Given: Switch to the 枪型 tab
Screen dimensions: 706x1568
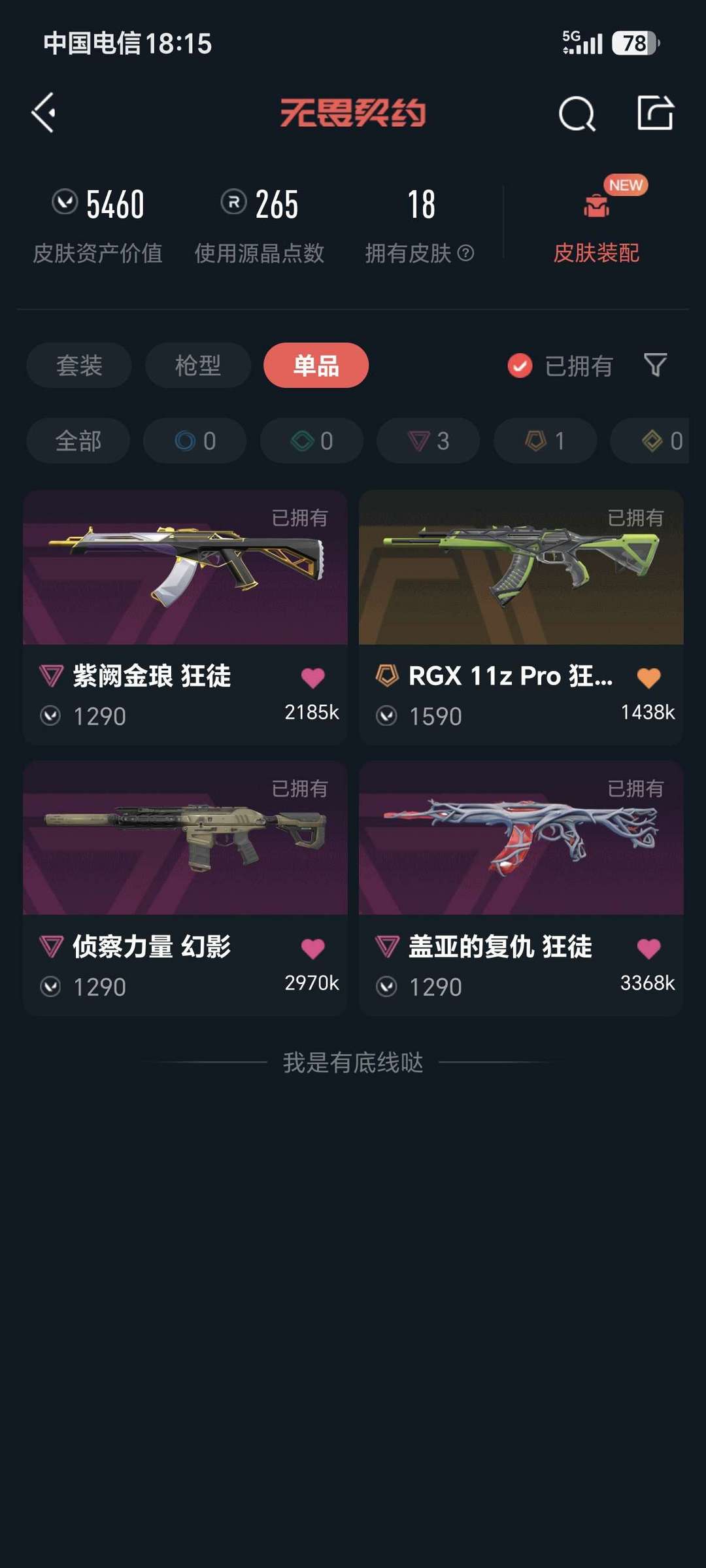Looking at the screenshot, I should (197, 365).
